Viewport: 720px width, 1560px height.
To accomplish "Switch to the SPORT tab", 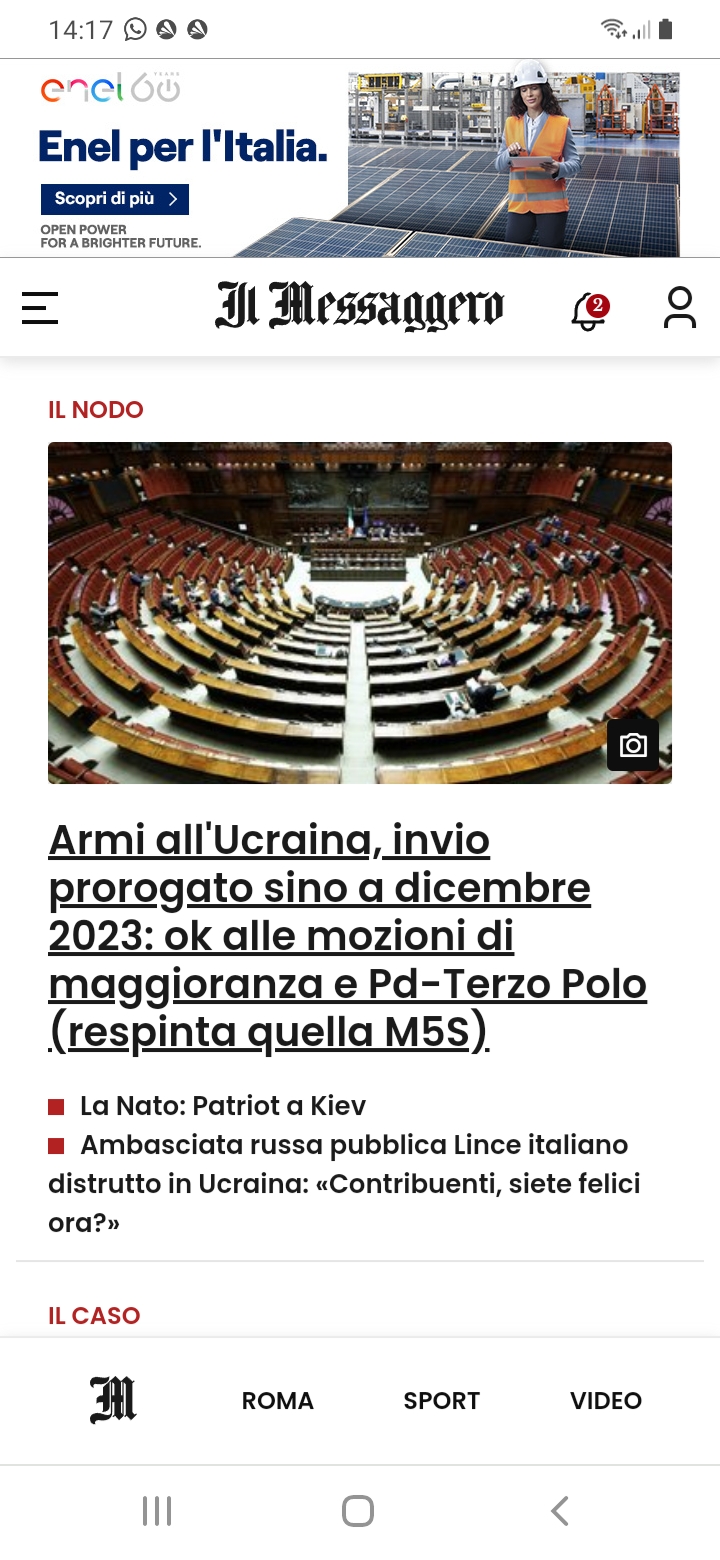I will point(441,1400).
